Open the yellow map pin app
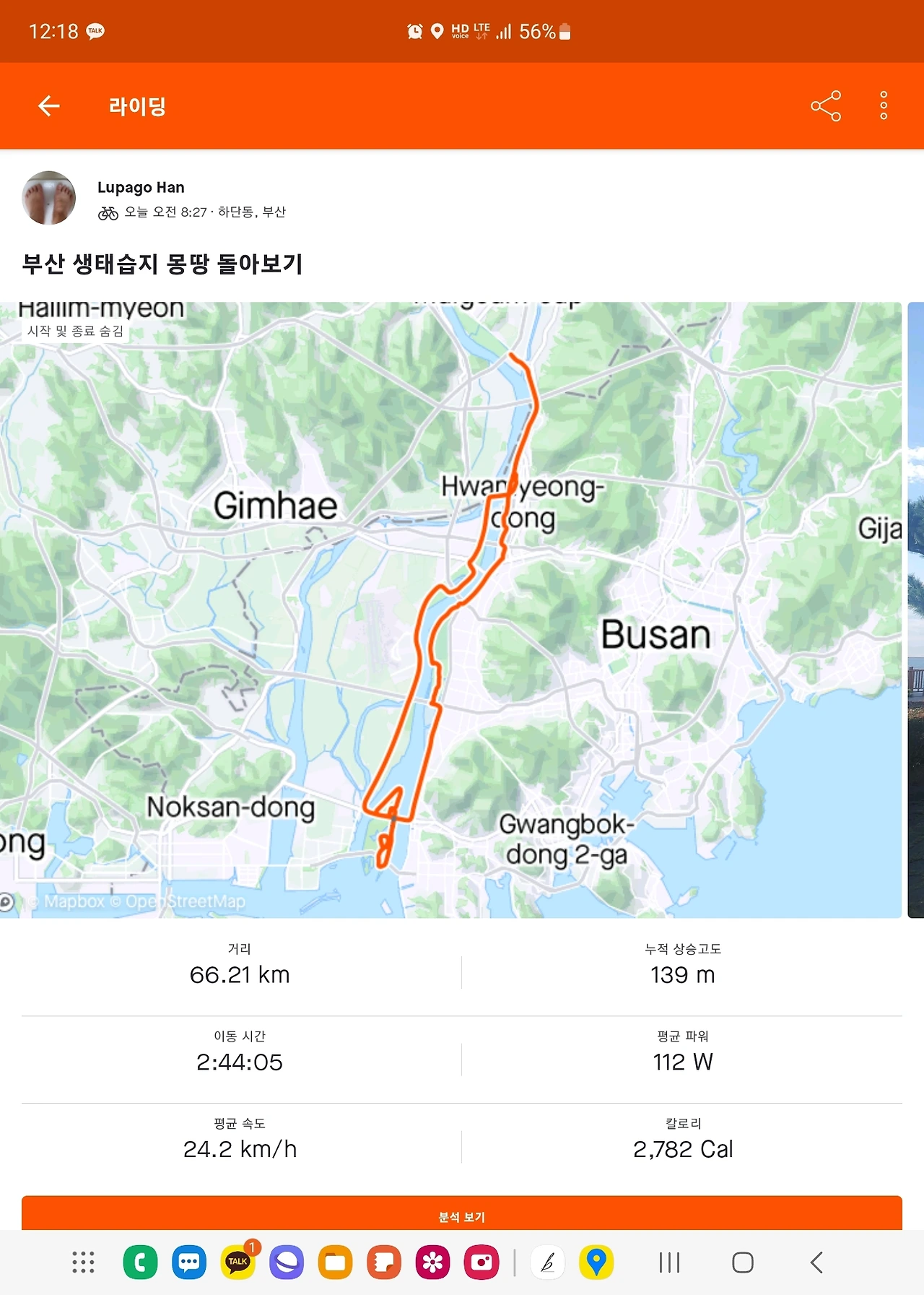This screenshot has width=924, height=1295. click(596, 1262)
